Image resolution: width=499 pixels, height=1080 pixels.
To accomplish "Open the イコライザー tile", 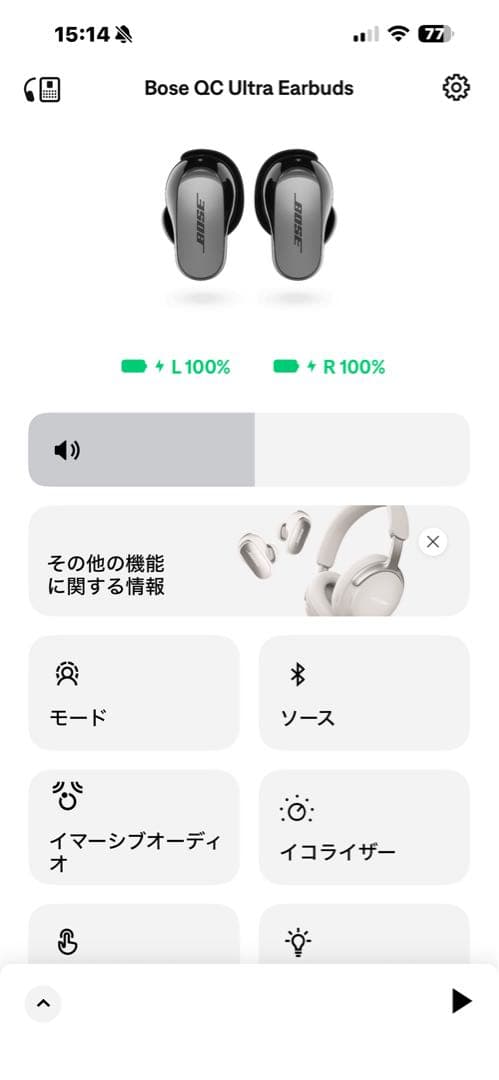I will [365, 827].
